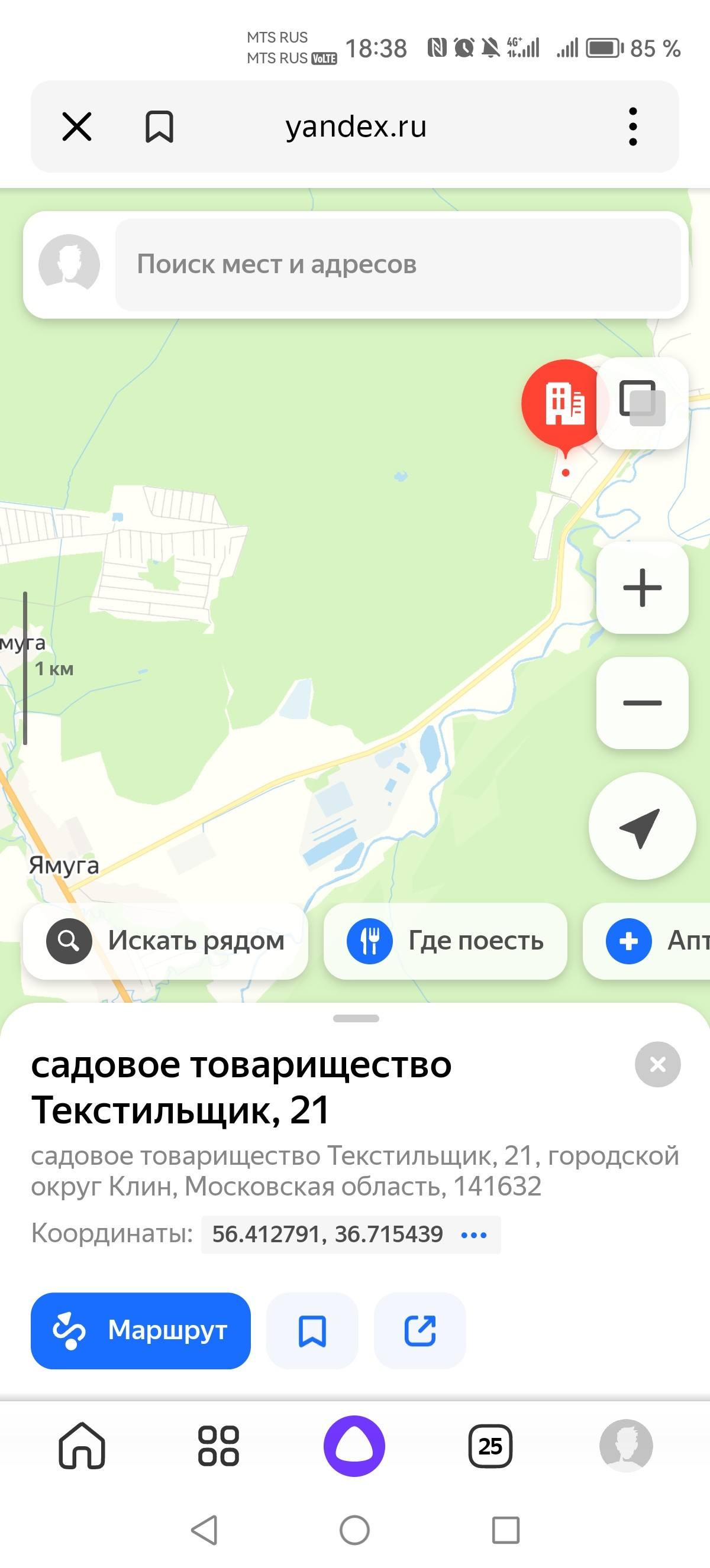
Task: Share this address via the share button
Action: pyautogui.click(x=420, y=1330)
